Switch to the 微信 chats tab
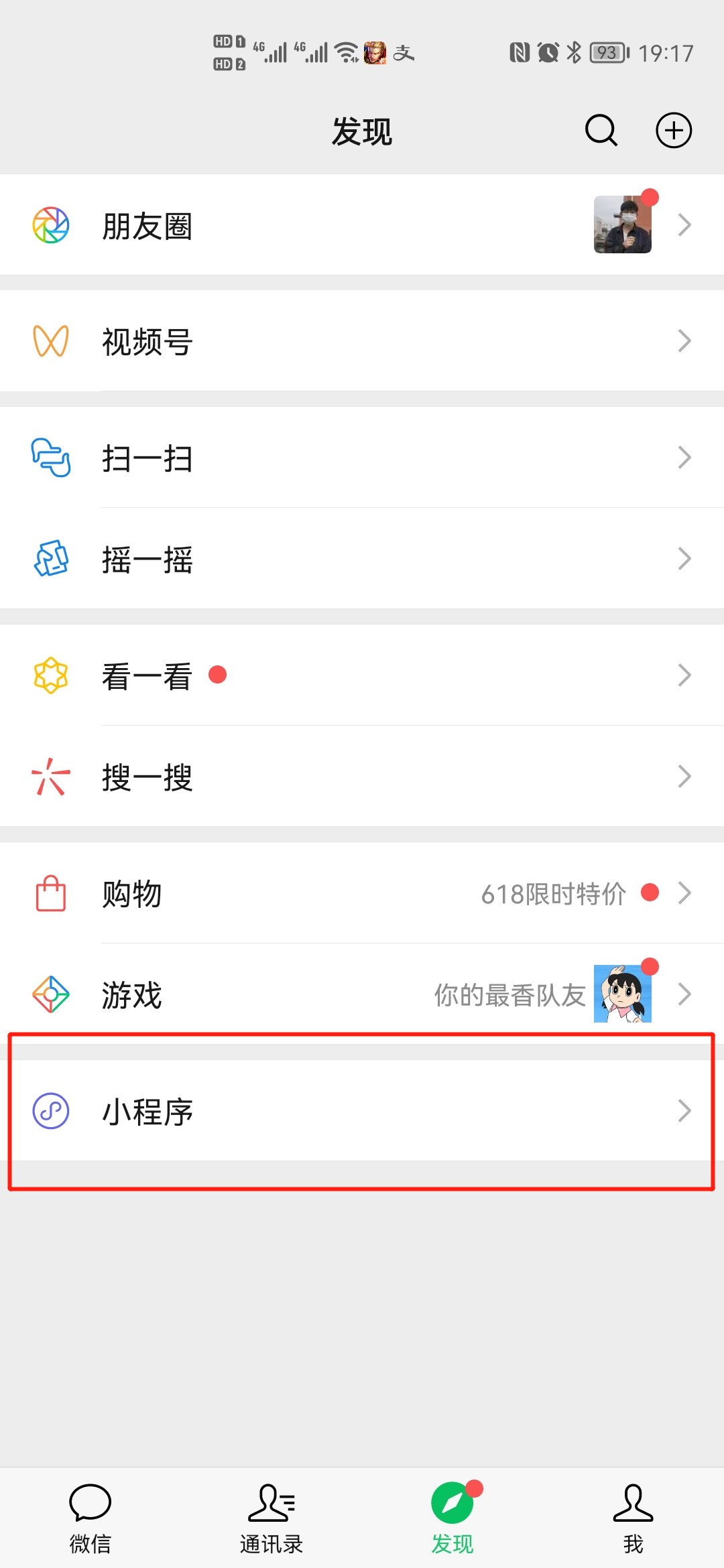 pos(90,1518)
